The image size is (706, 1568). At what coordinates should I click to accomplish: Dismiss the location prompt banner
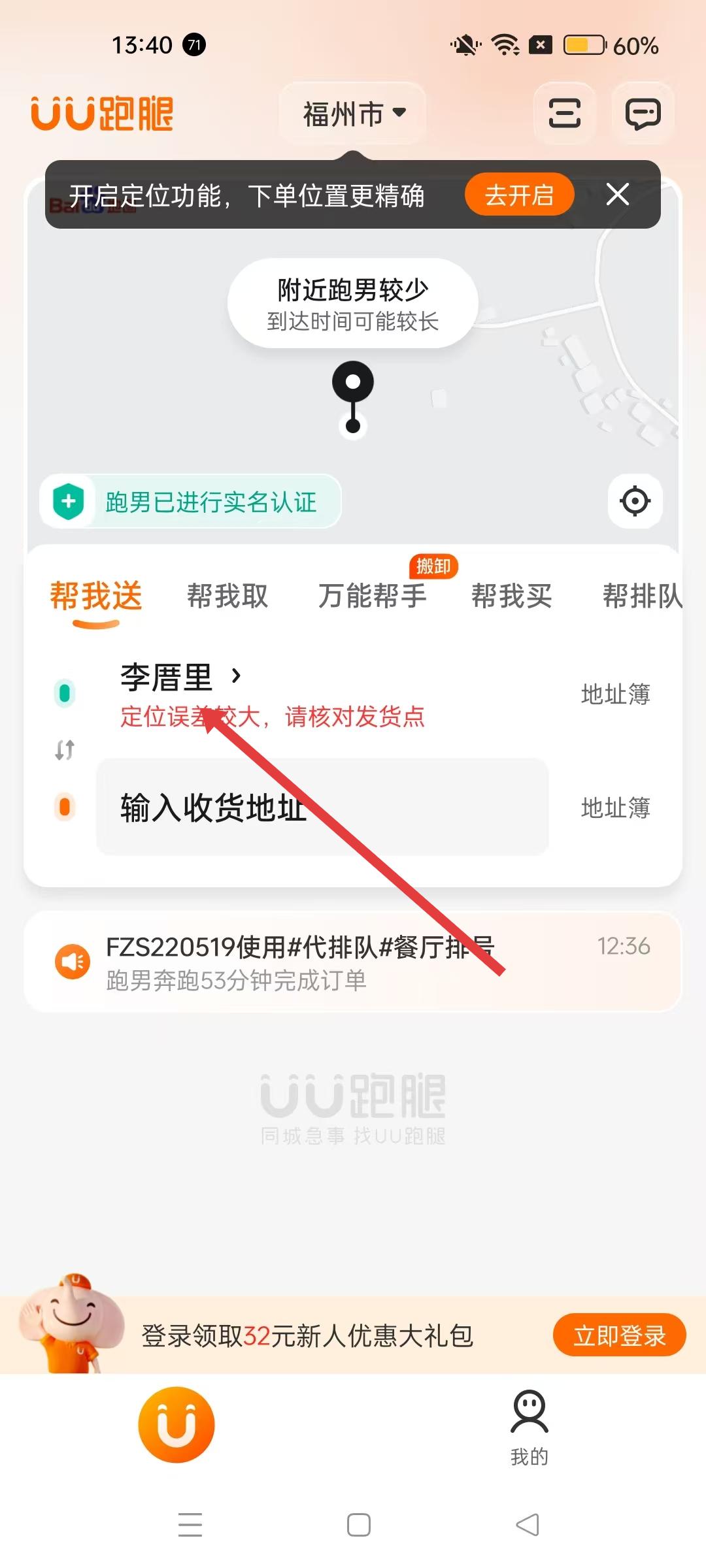[618, 195]
